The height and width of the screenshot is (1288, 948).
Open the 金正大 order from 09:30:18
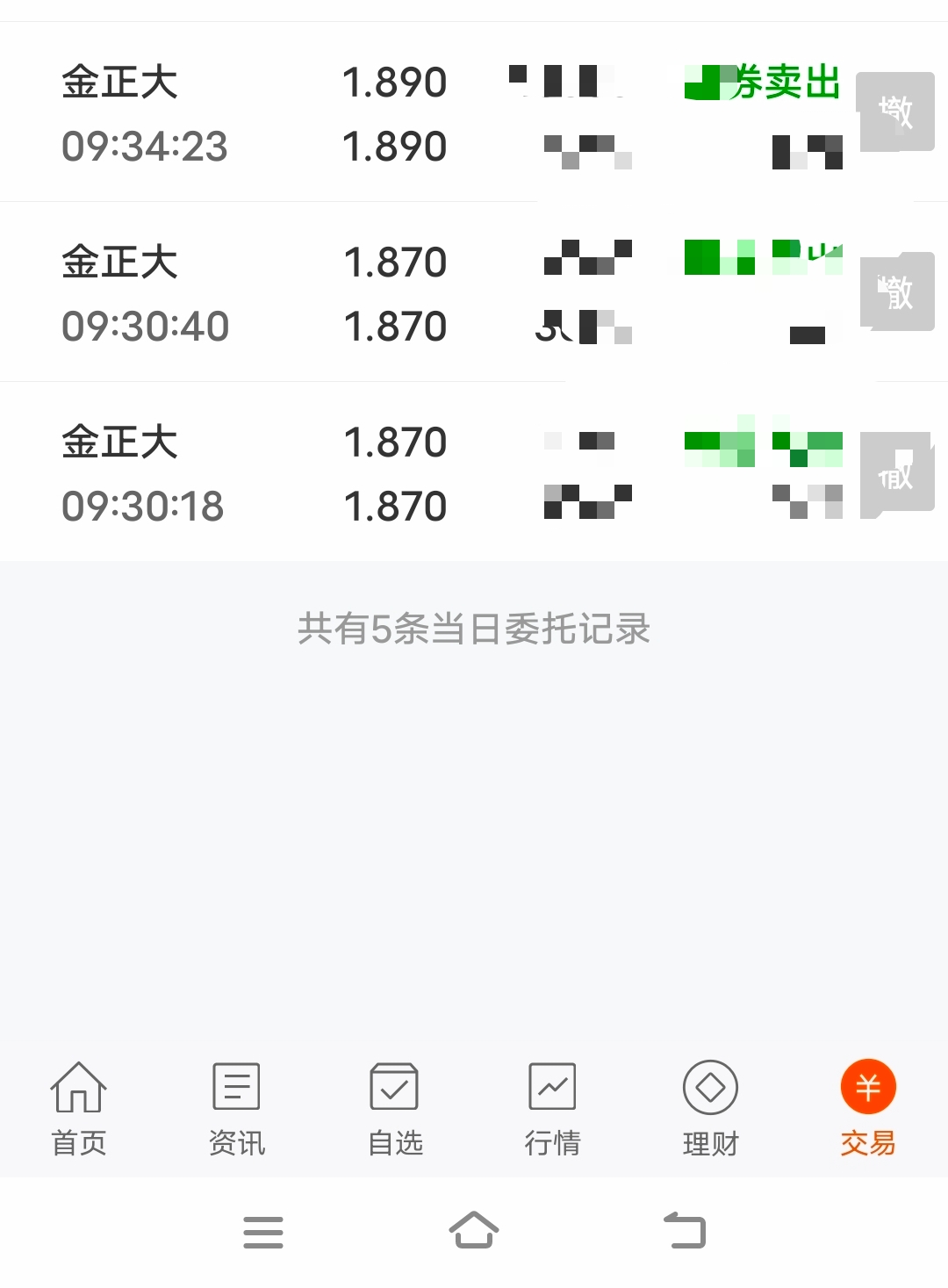tap(263, 474)
